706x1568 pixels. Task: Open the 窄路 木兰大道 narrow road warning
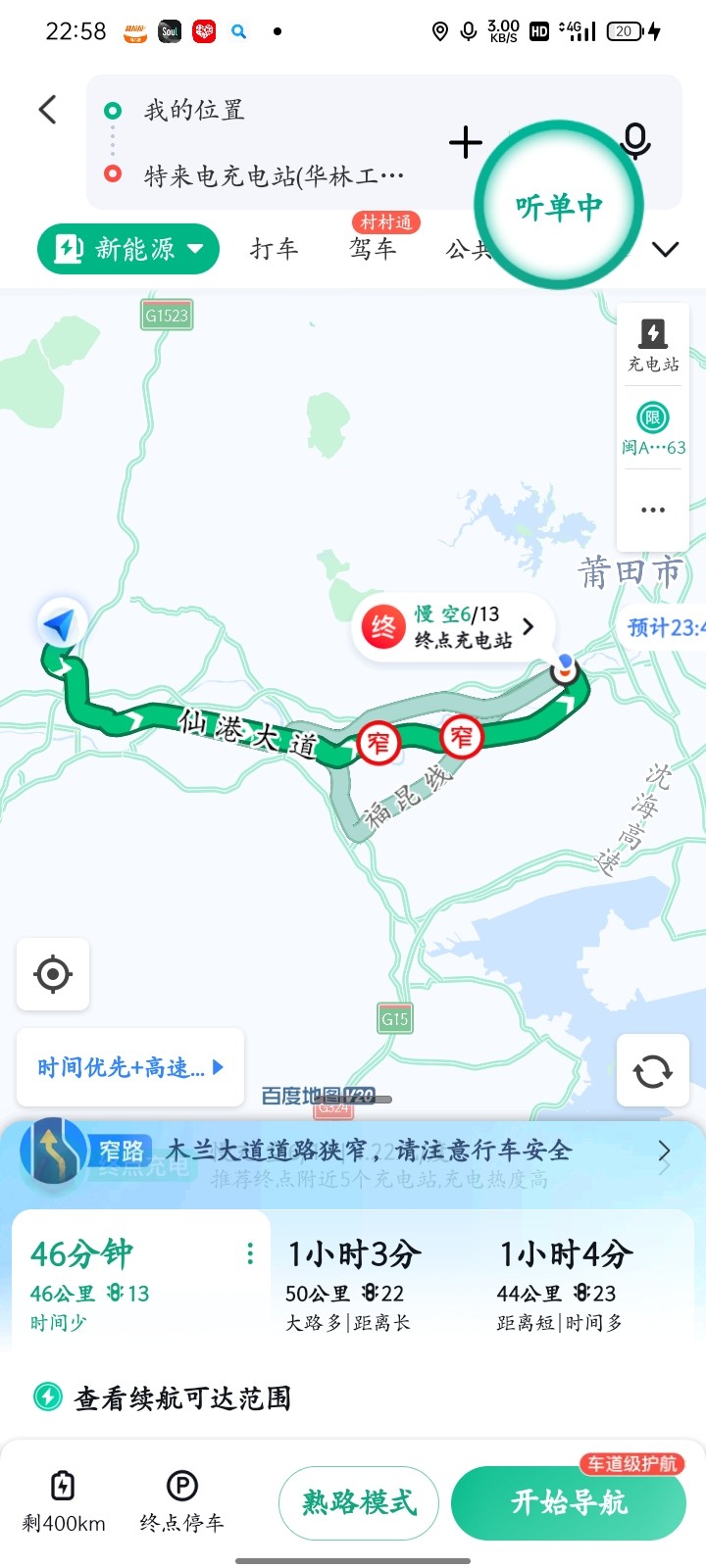click(353, 1152)
